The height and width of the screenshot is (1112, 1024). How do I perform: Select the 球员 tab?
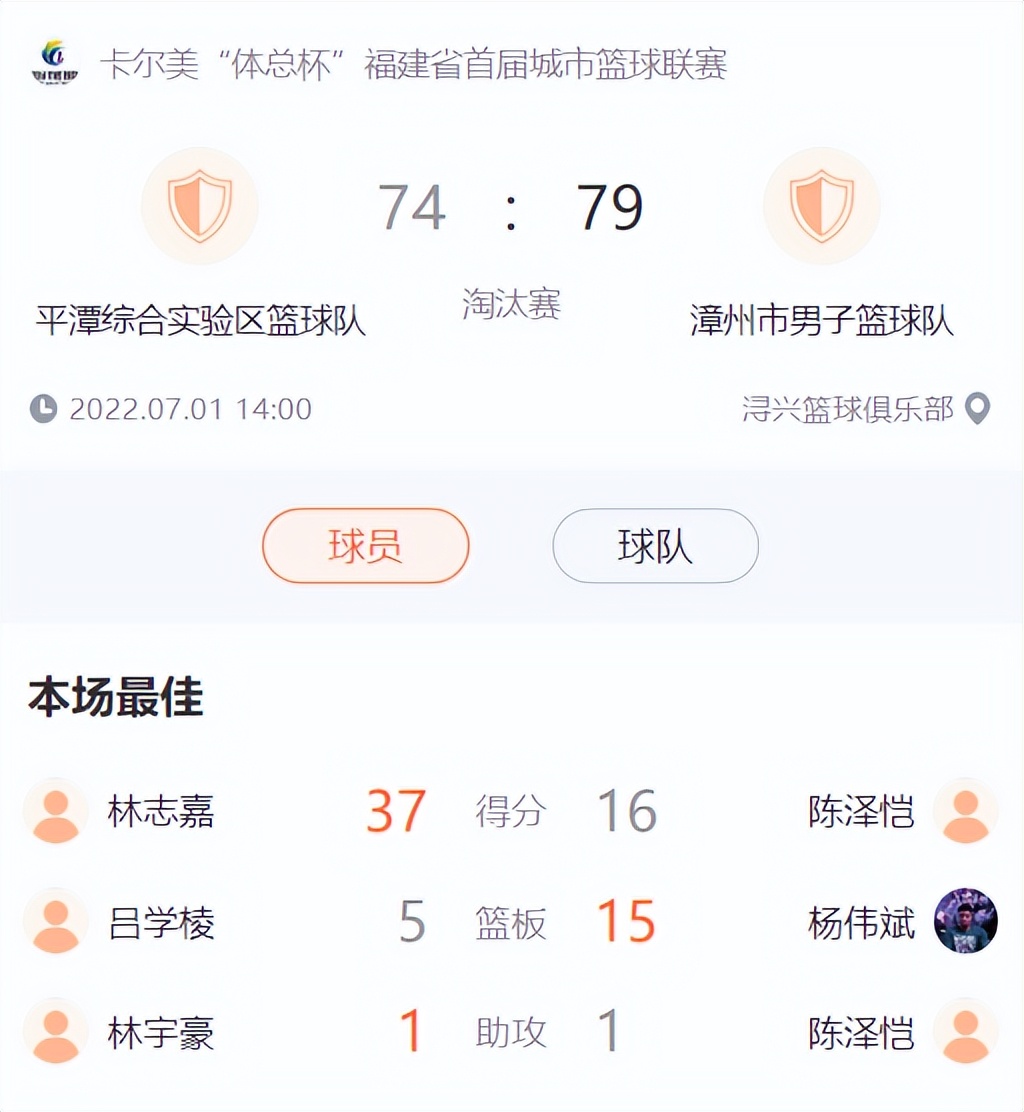pos(365,546)
